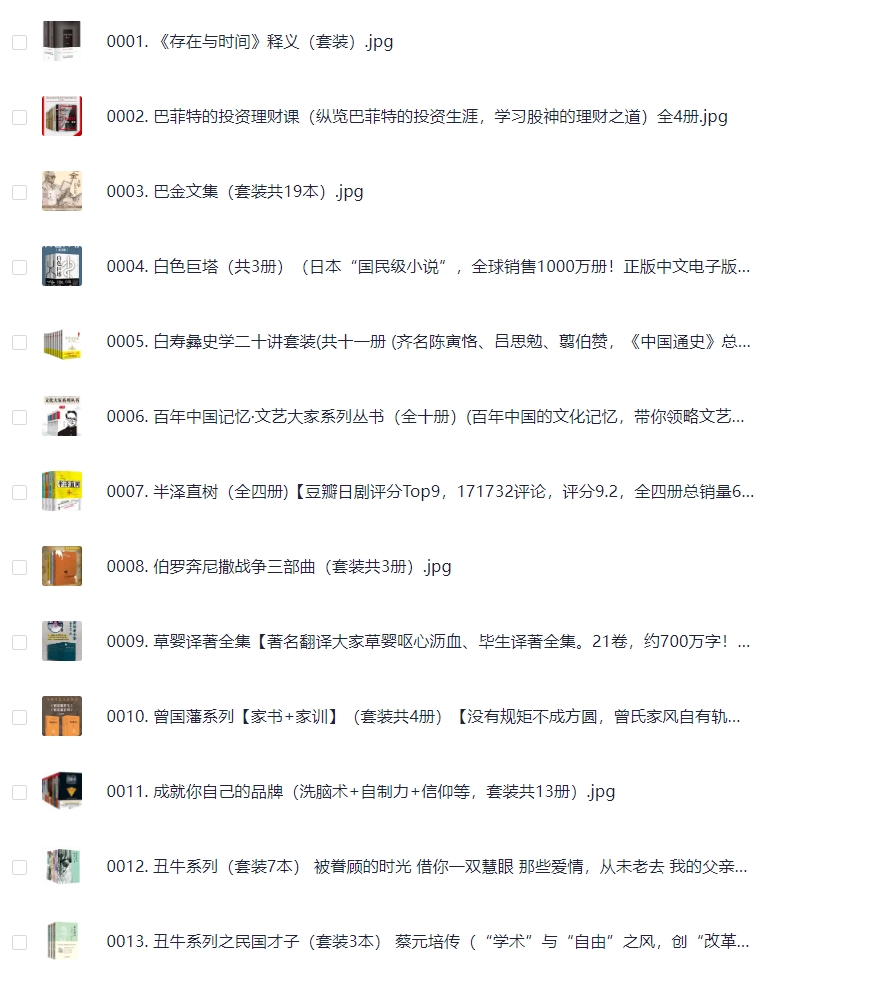870x987 pixels.
Task: Tap the thumbnail of 0007 半泽直树
Action: click(x=62, y=492)
